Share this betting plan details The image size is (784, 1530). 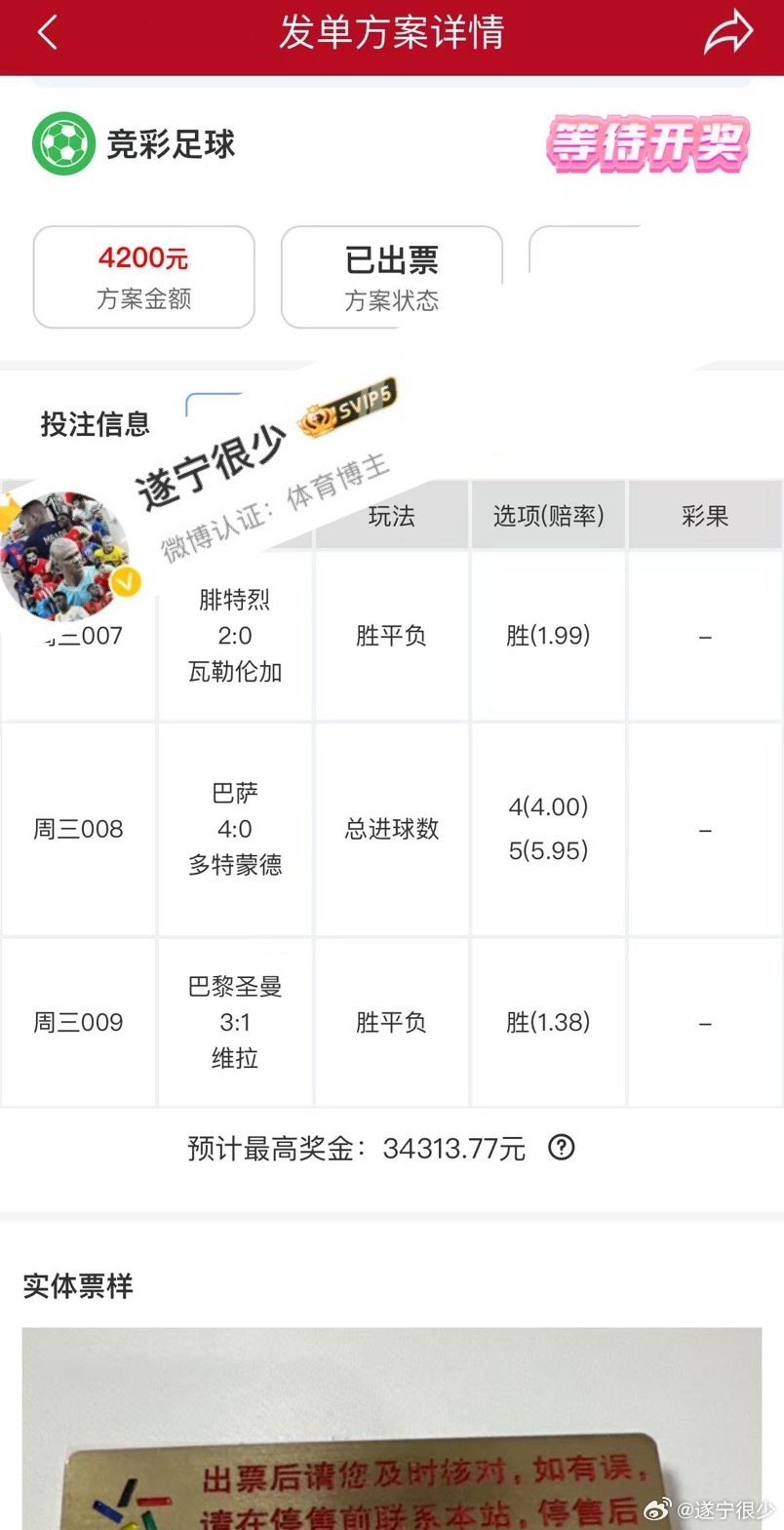tap(727, 33)
